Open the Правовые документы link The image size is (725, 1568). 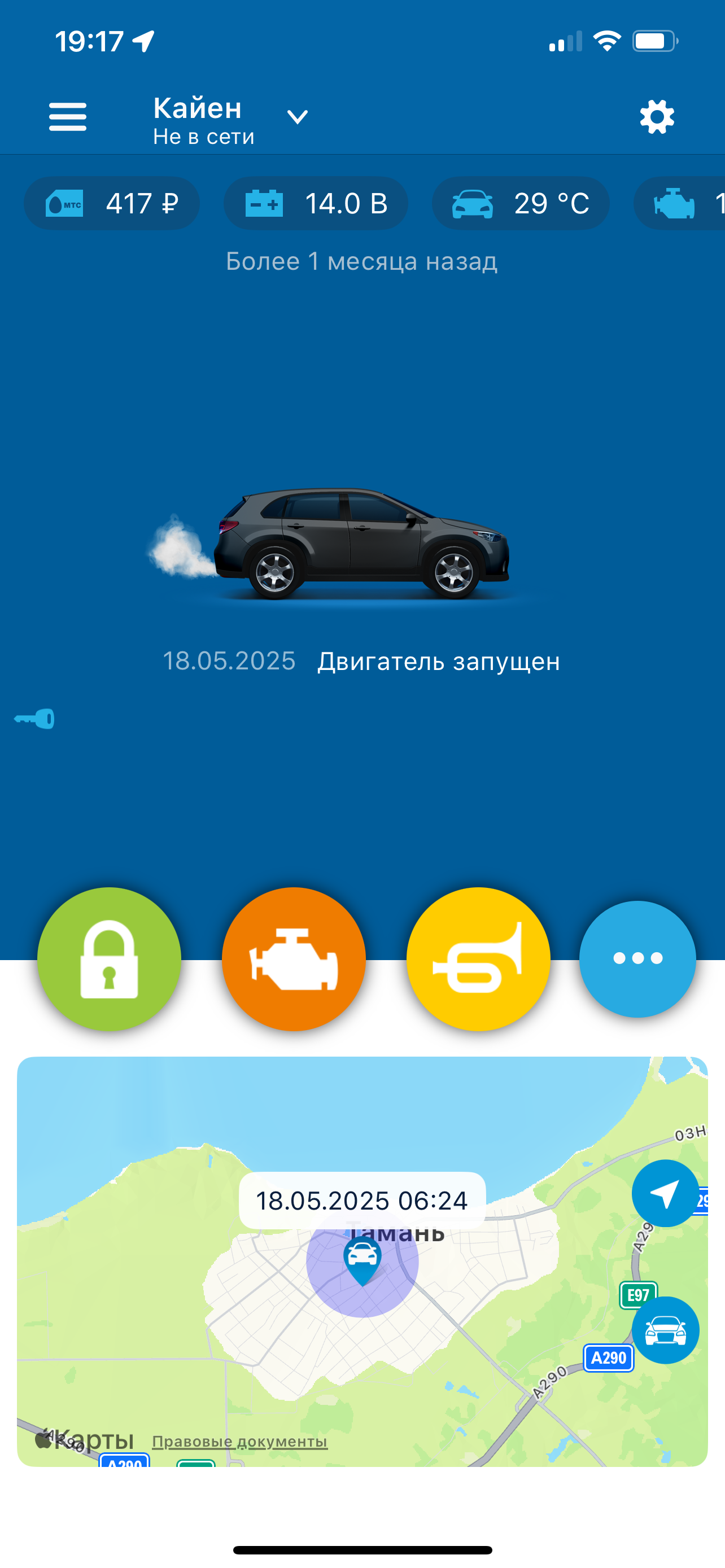pos(240,1441)
